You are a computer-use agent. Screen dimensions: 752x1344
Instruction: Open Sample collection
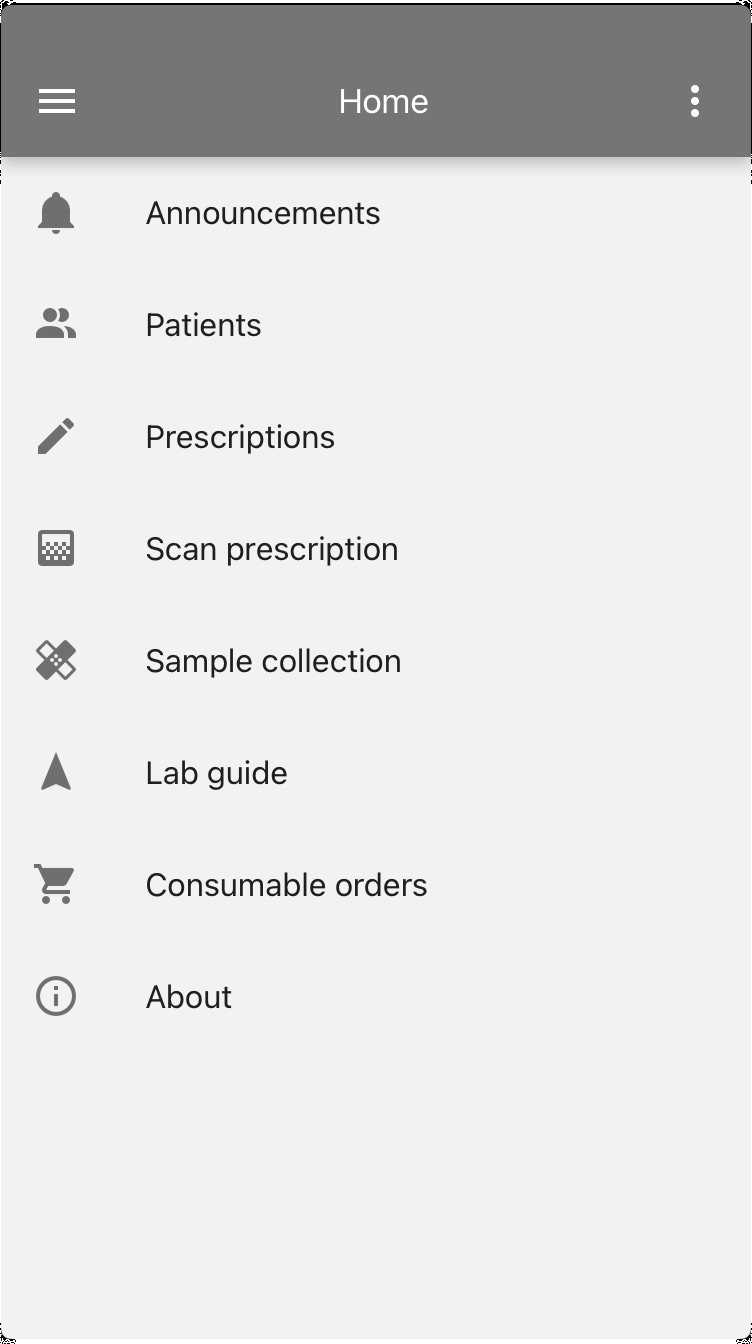pos(376,661)
